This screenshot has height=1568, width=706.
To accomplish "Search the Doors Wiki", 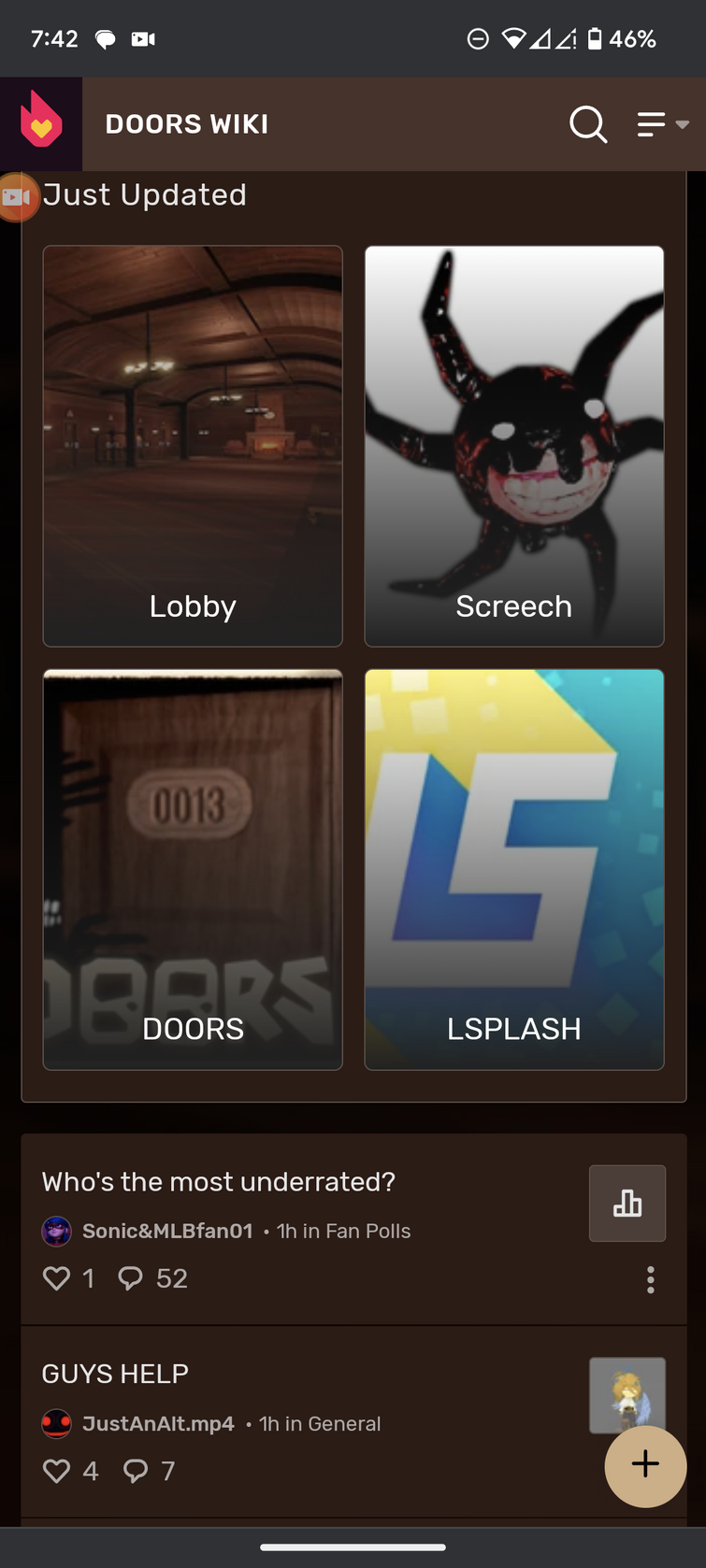I will (588, 123).
